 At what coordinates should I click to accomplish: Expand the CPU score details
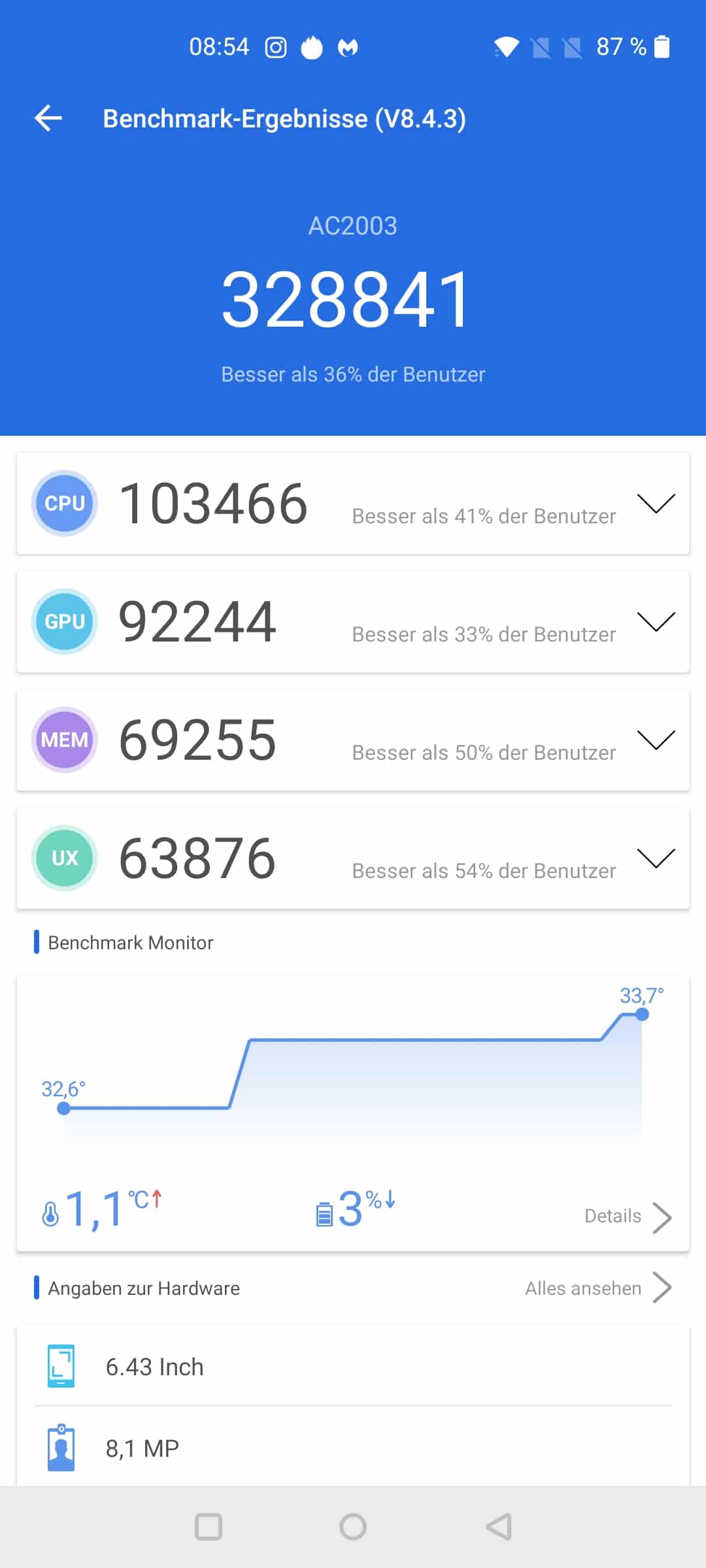(656, 504)
